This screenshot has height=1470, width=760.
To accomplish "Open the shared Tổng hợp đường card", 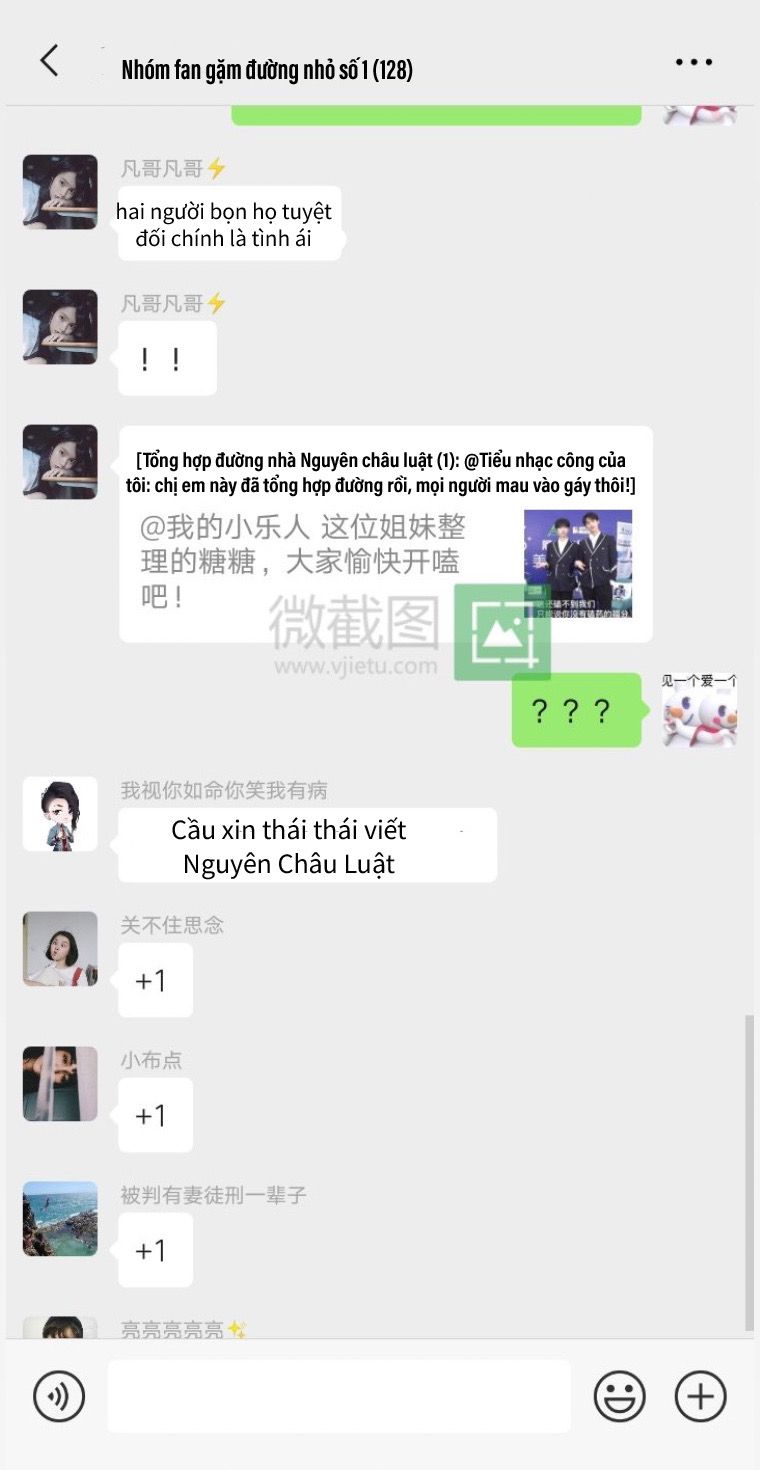I will coord(385,534).
